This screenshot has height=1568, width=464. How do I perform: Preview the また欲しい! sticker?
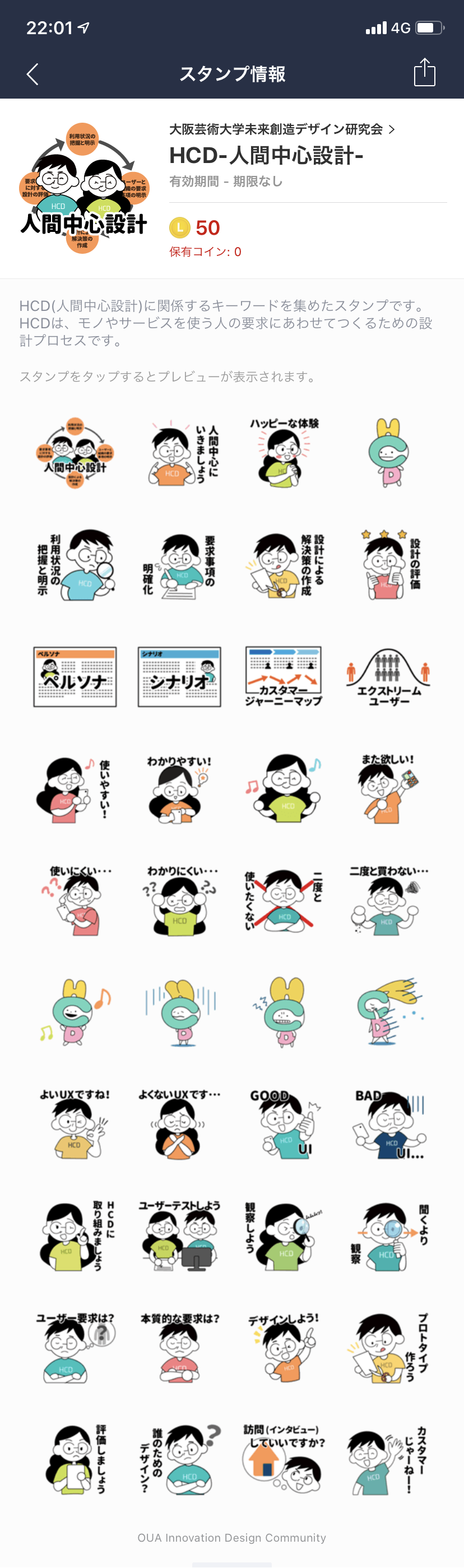[x=388, y=788]
